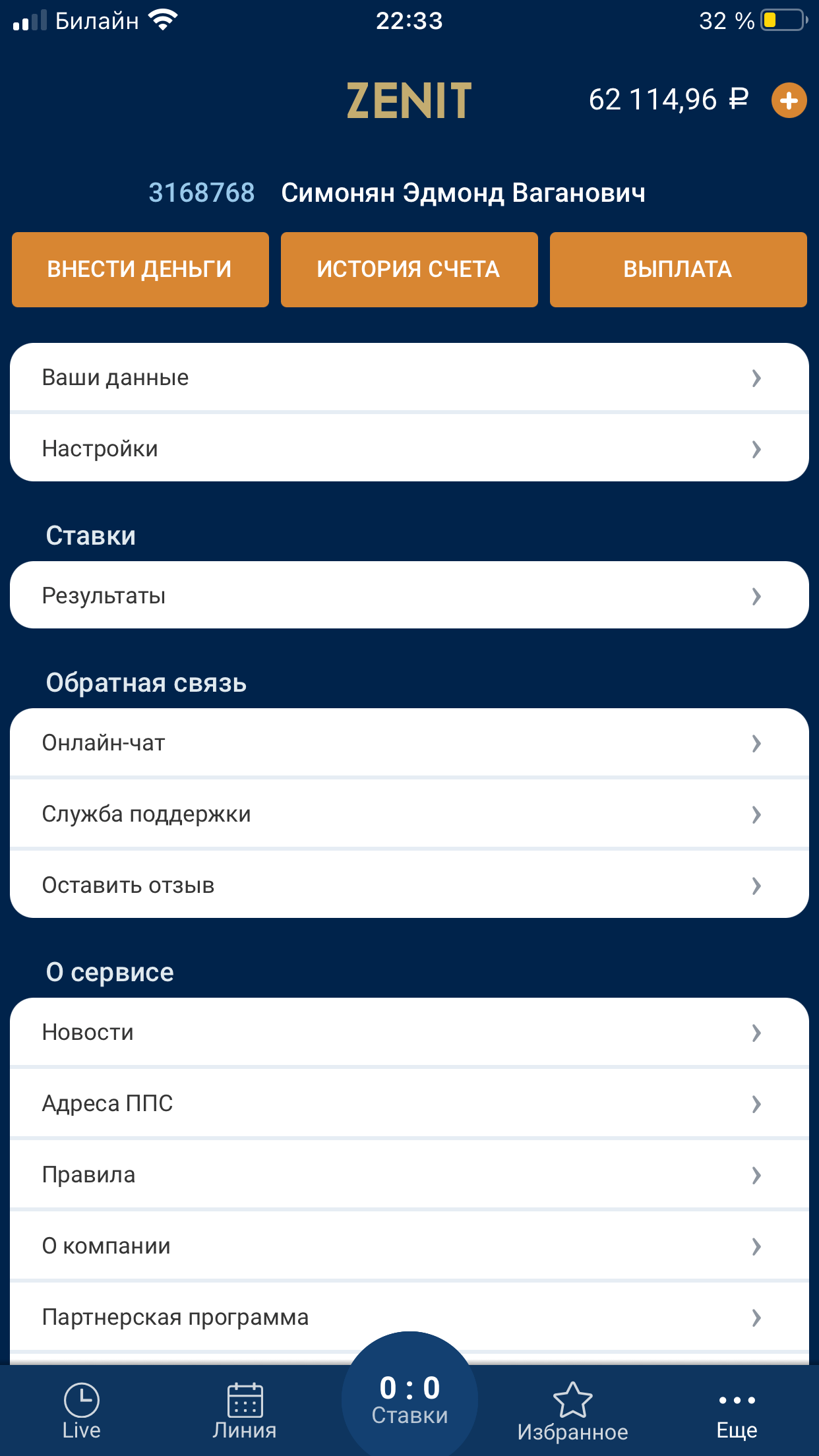Go to the Избранное tab
The width and height of the screenshot is (819, 1456).
pyautogui.click(x=572, y=1411)
